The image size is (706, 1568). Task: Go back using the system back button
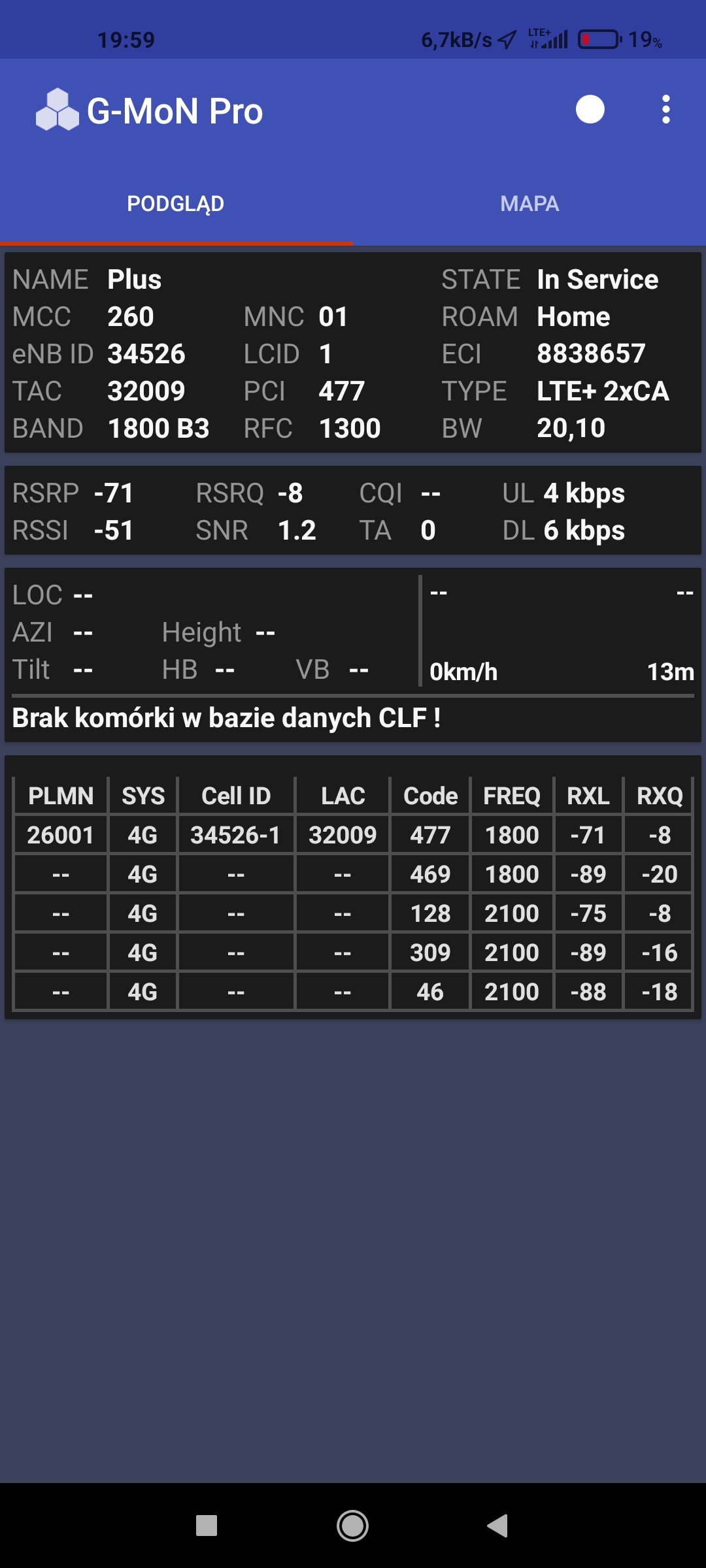[x=497, y=1526]
